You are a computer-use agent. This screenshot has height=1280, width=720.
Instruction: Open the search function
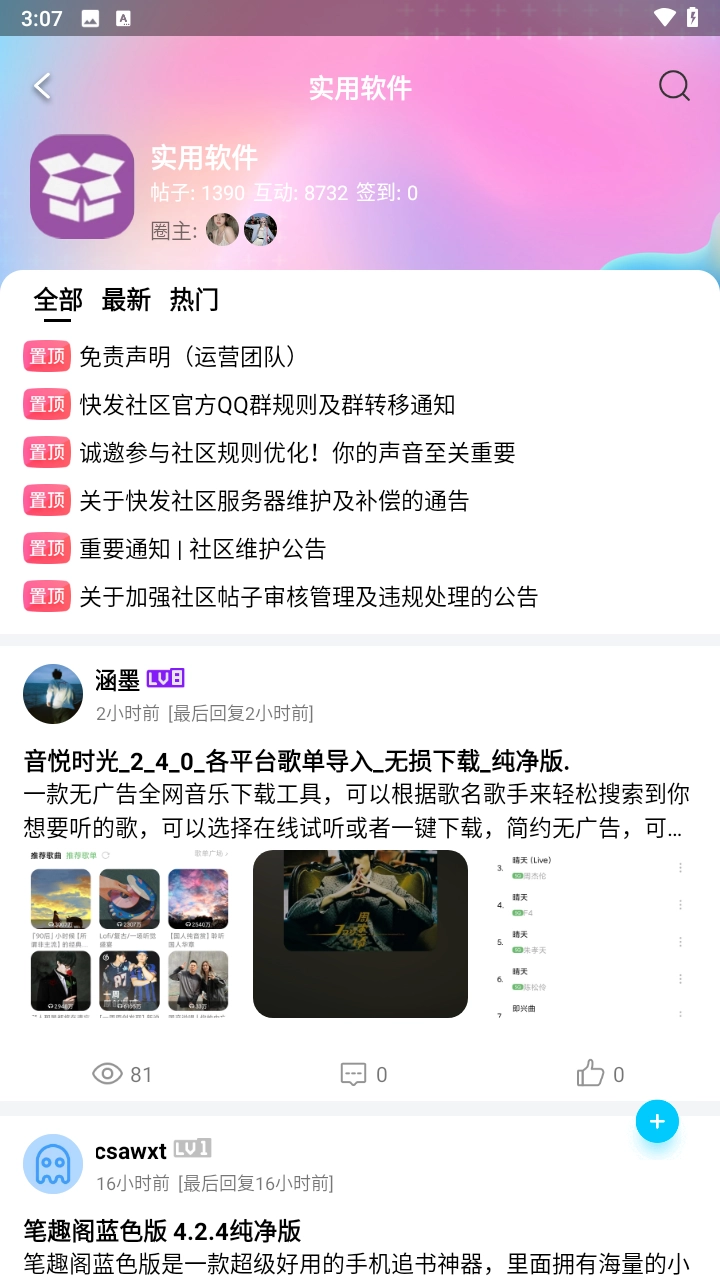(x=675, y=86)
